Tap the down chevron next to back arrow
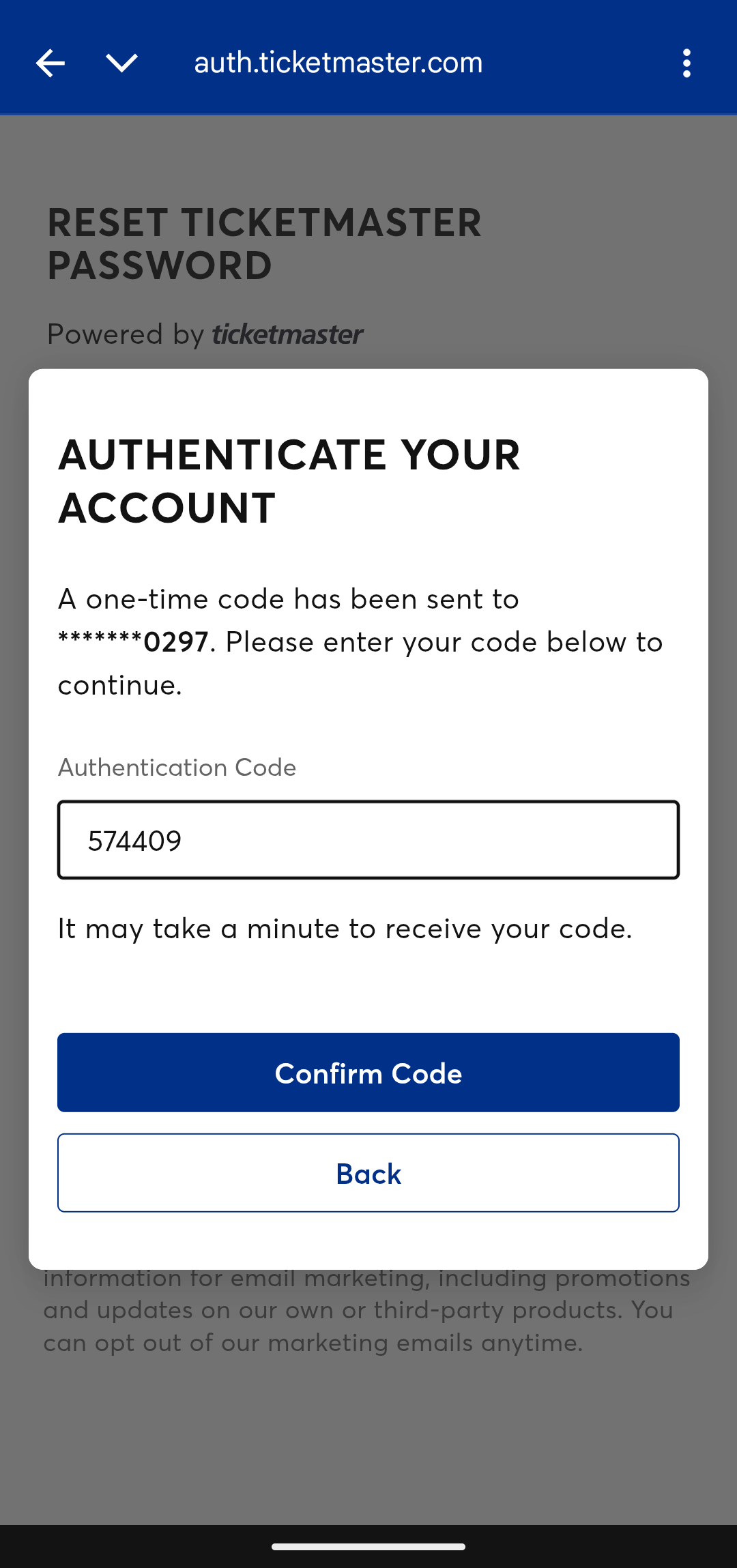Viewport: 737px width, 1568px height. coord(121,62)
